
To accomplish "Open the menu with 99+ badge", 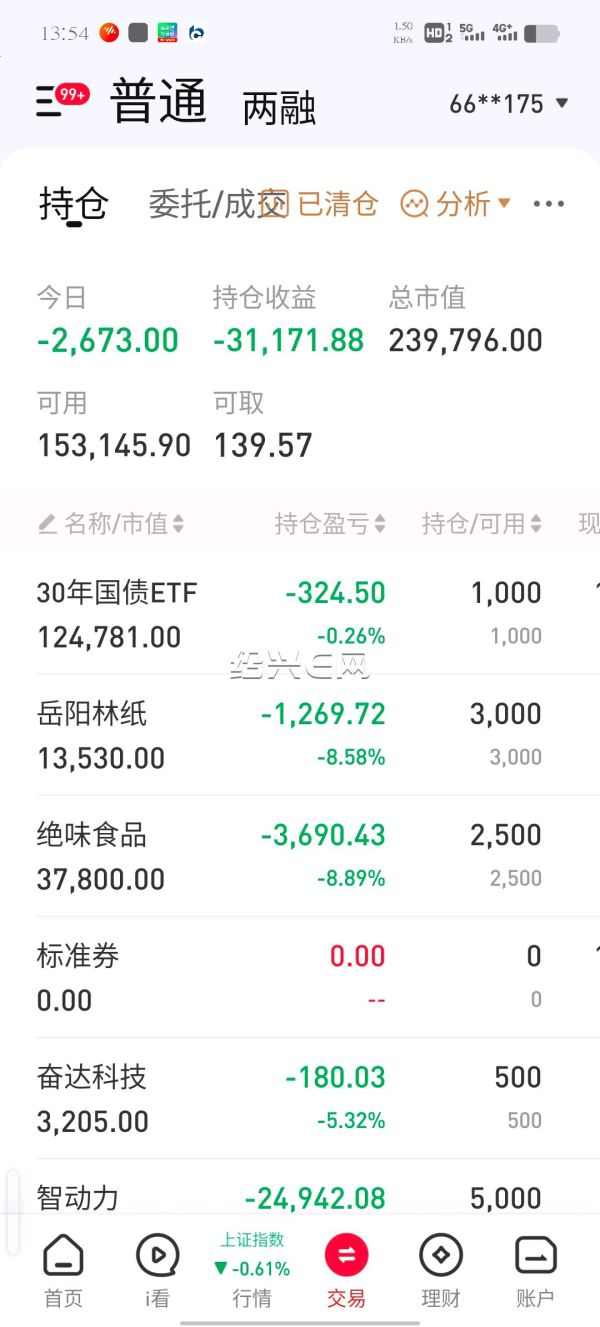I will tap(62, 100).
